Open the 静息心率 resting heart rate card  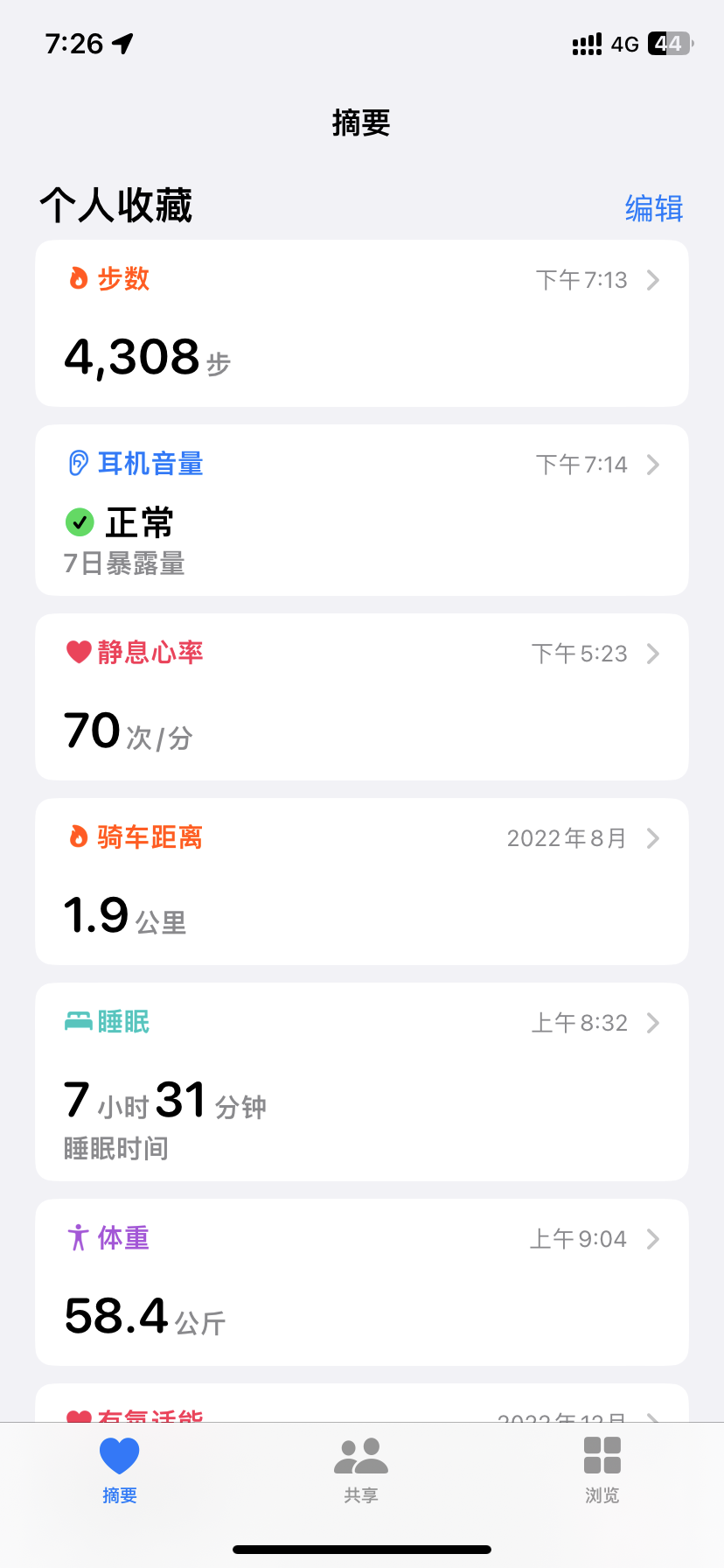[361, 696]
